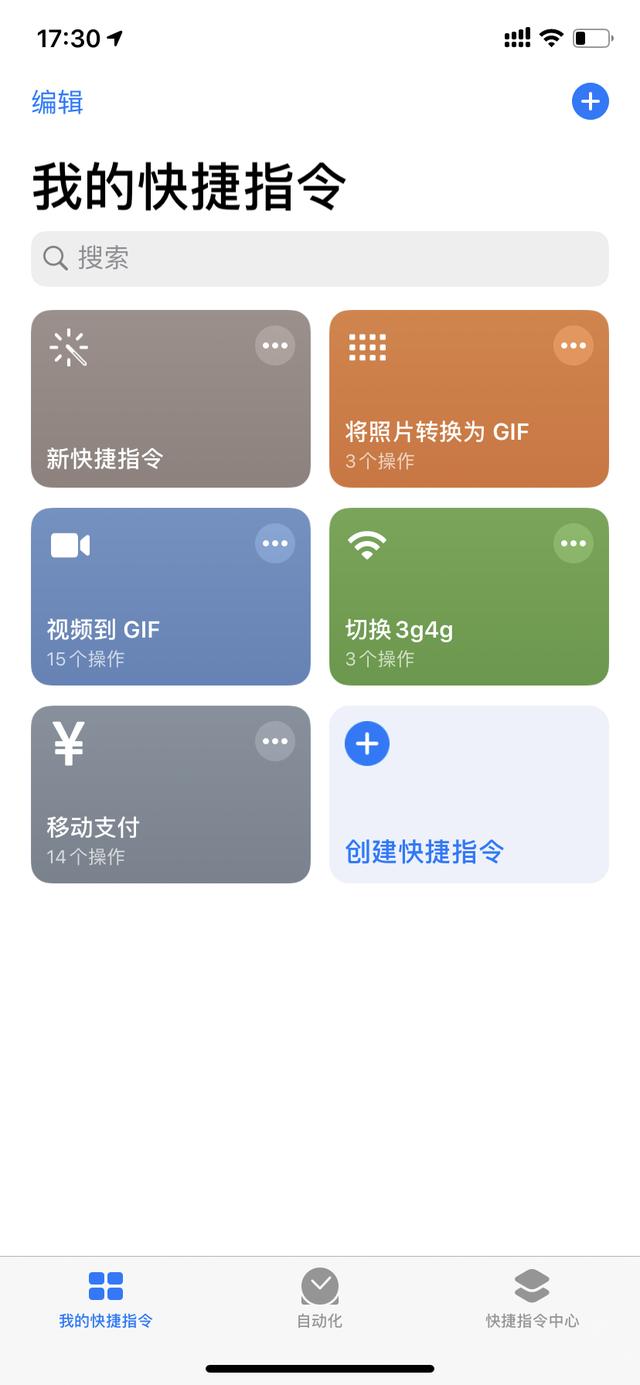This screenshot has width=640, height=1385.
Task: Open more options for 新快捷指令
Action: [x=275, y=346]
